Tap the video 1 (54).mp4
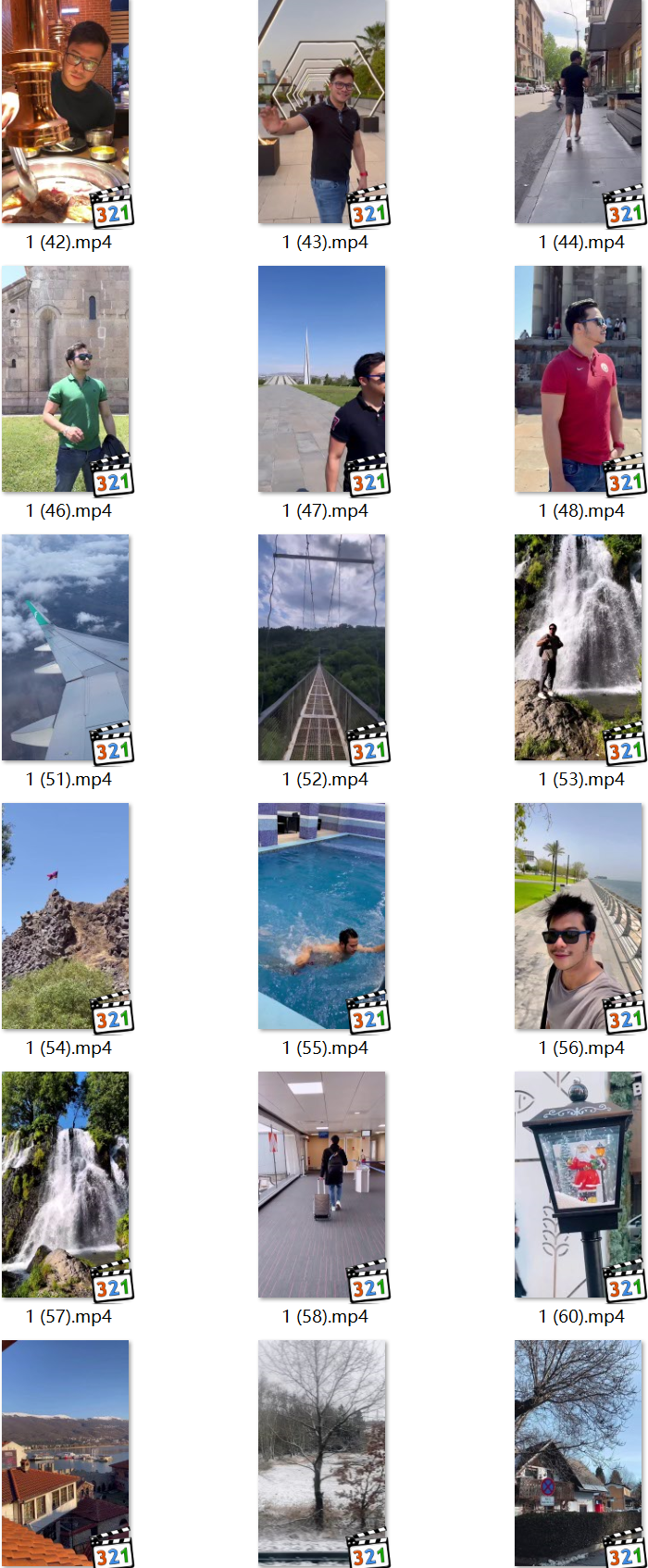 (x=66, y=916)
